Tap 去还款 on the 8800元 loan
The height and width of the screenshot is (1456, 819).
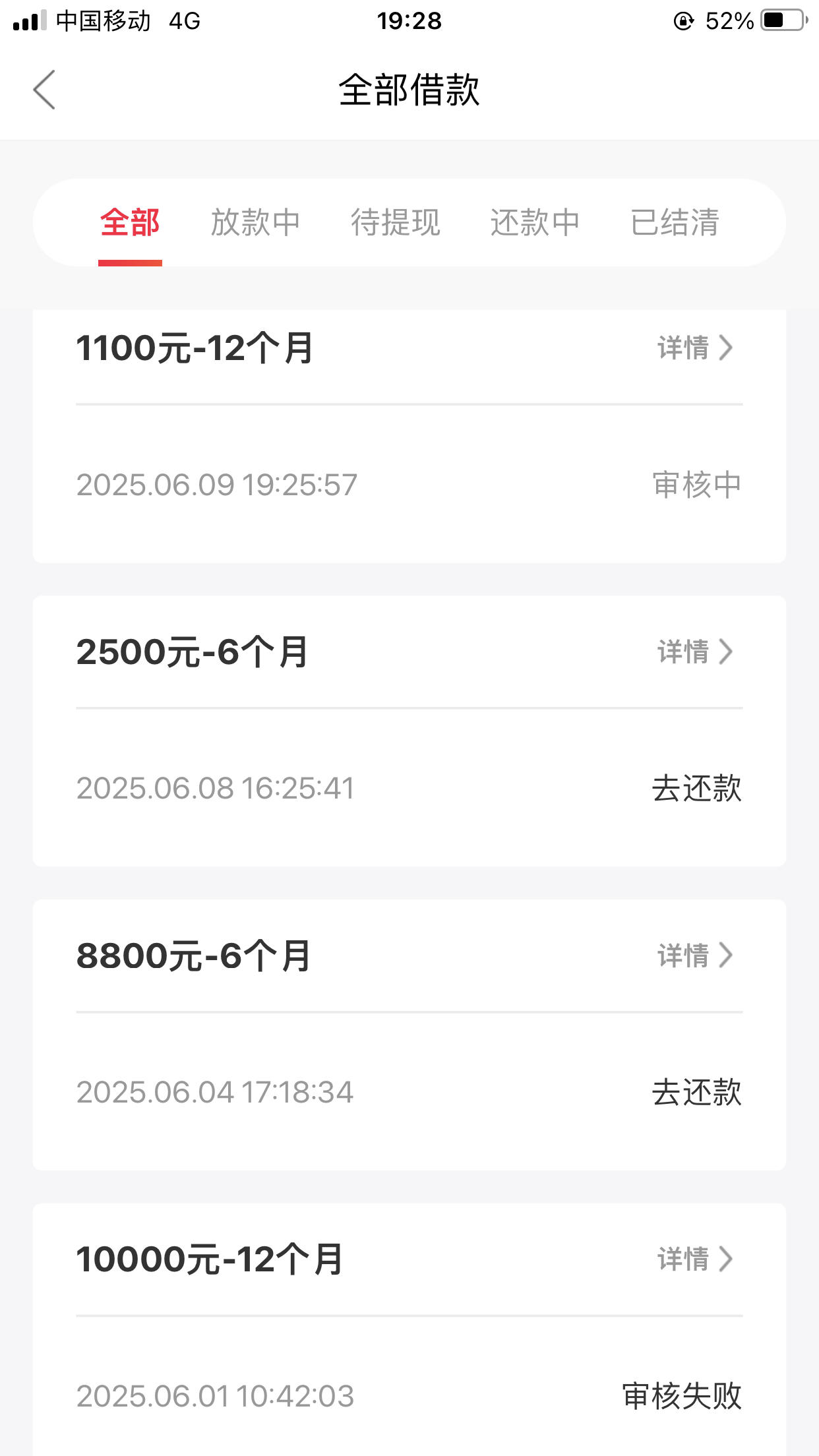697,1092
